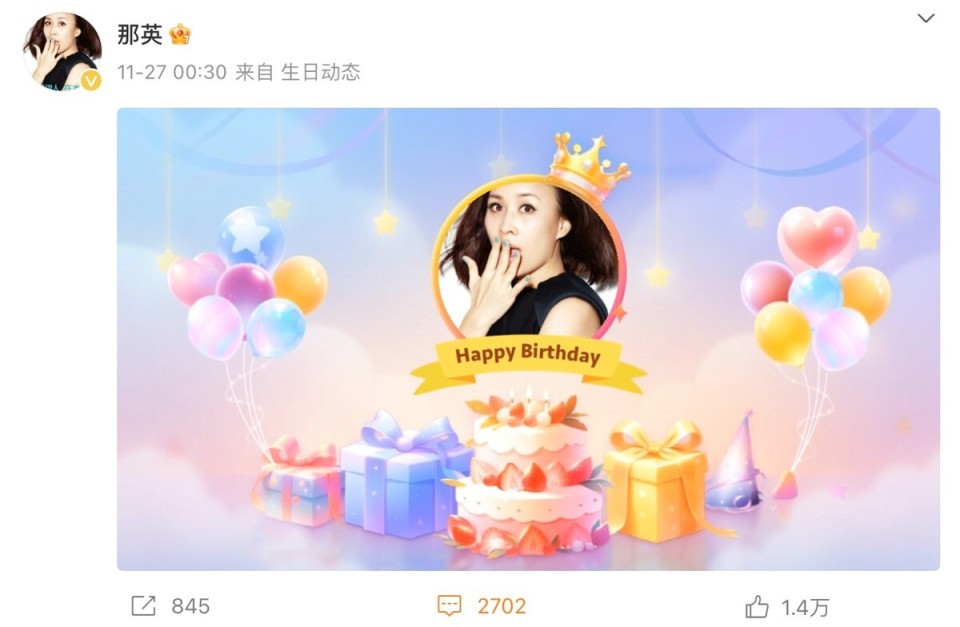
Task: Repost this post with 845 shares
Action: (171, 606)
